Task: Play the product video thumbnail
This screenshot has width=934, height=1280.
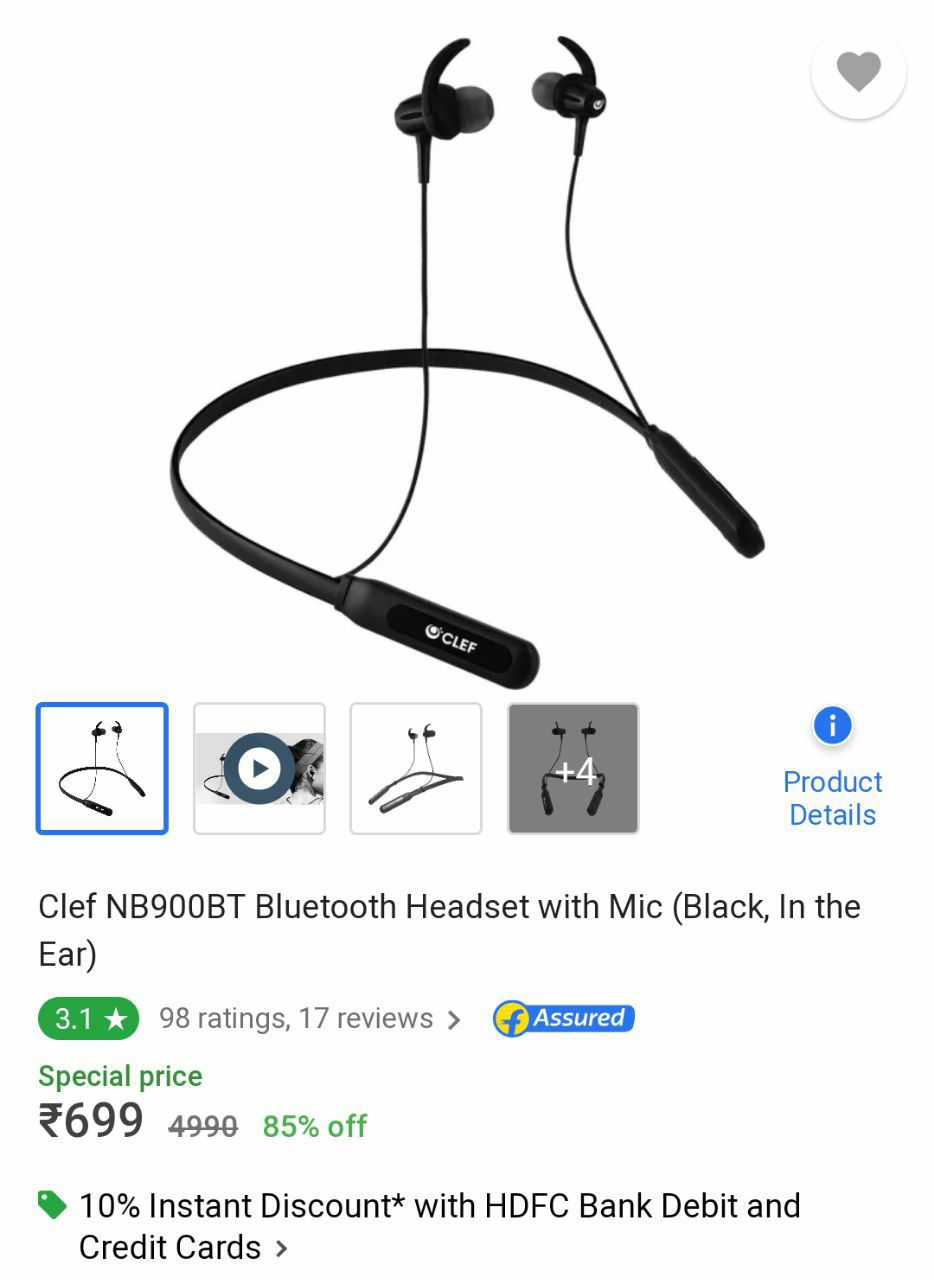Action: click(259, 768)
